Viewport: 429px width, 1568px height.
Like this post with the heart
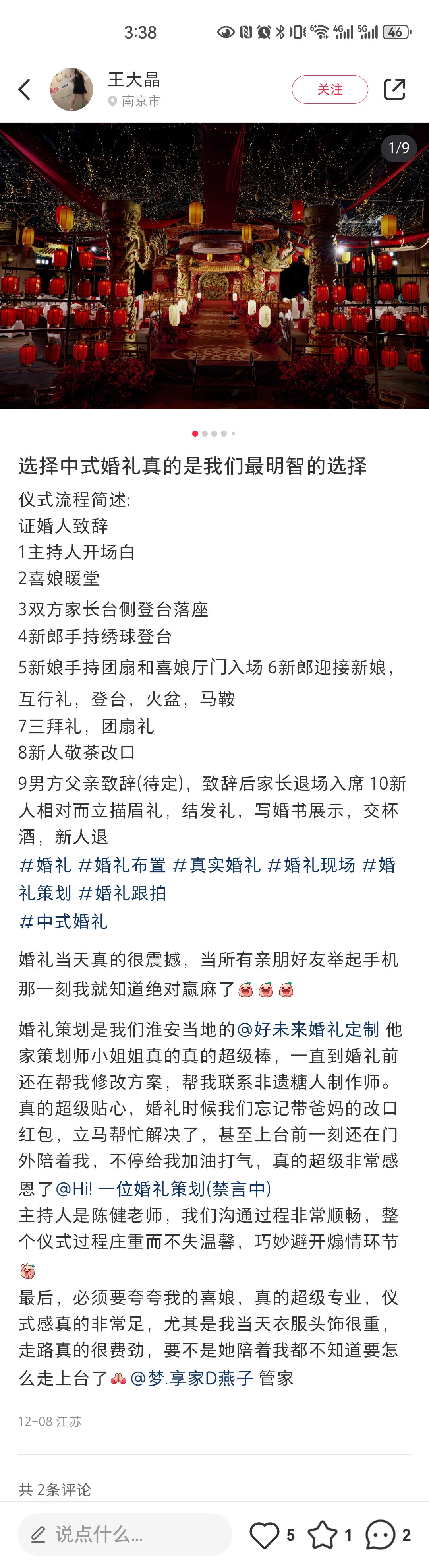click(x=265, y=1535)
